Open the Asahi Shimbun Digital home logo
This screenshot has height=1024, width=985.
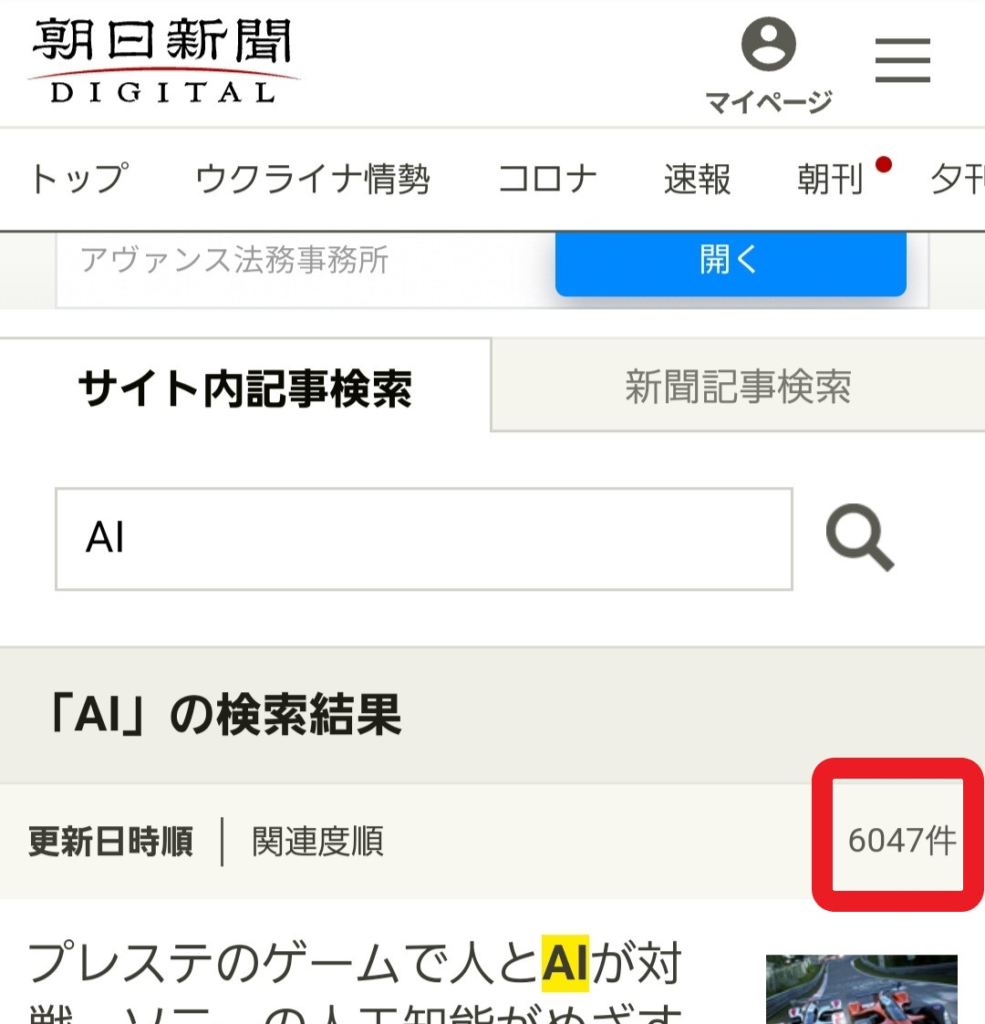tap(163, 62)
